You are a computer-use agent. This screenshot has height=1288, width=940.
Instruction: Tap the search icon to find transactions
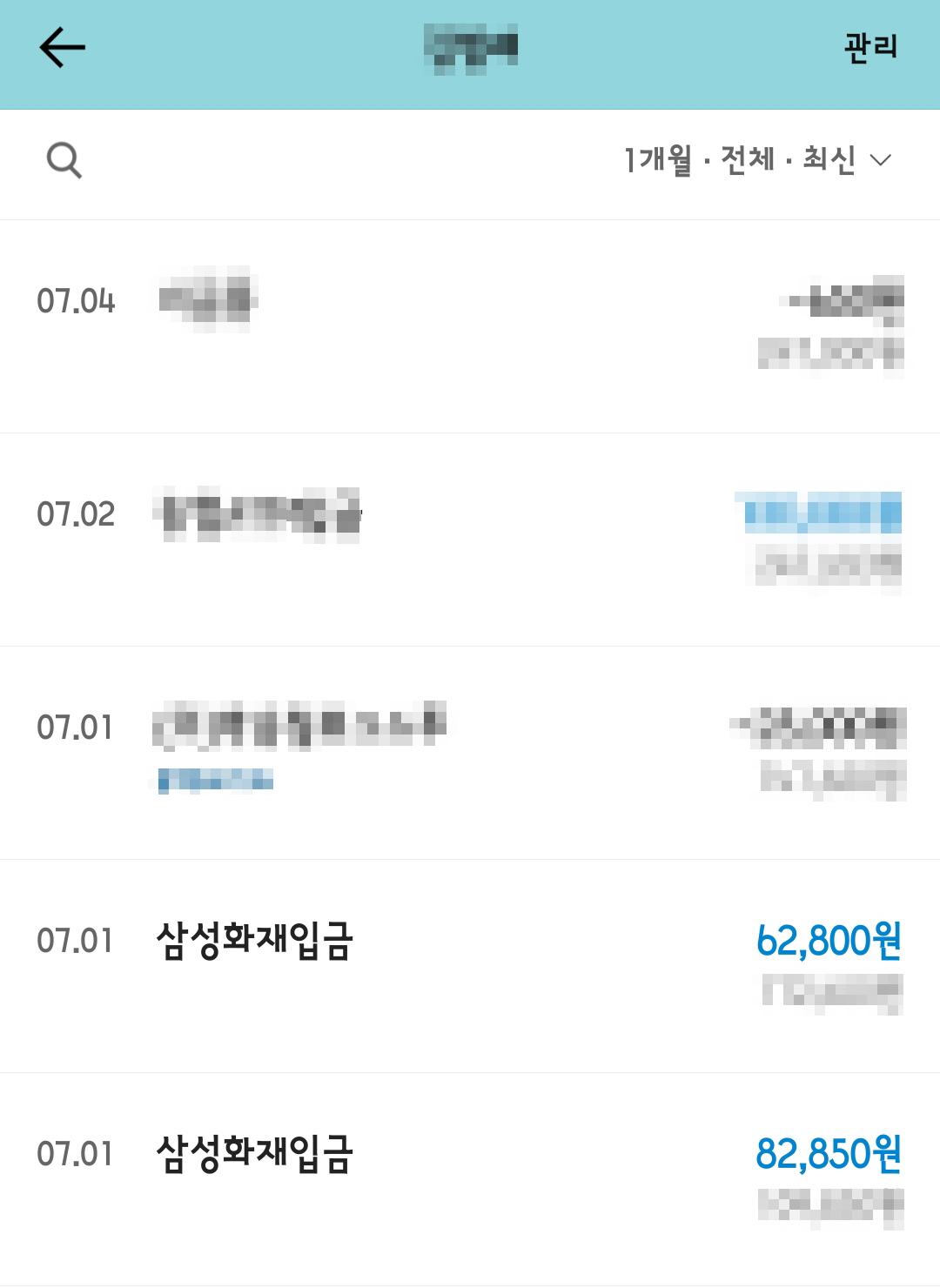(x=64, y=161)
